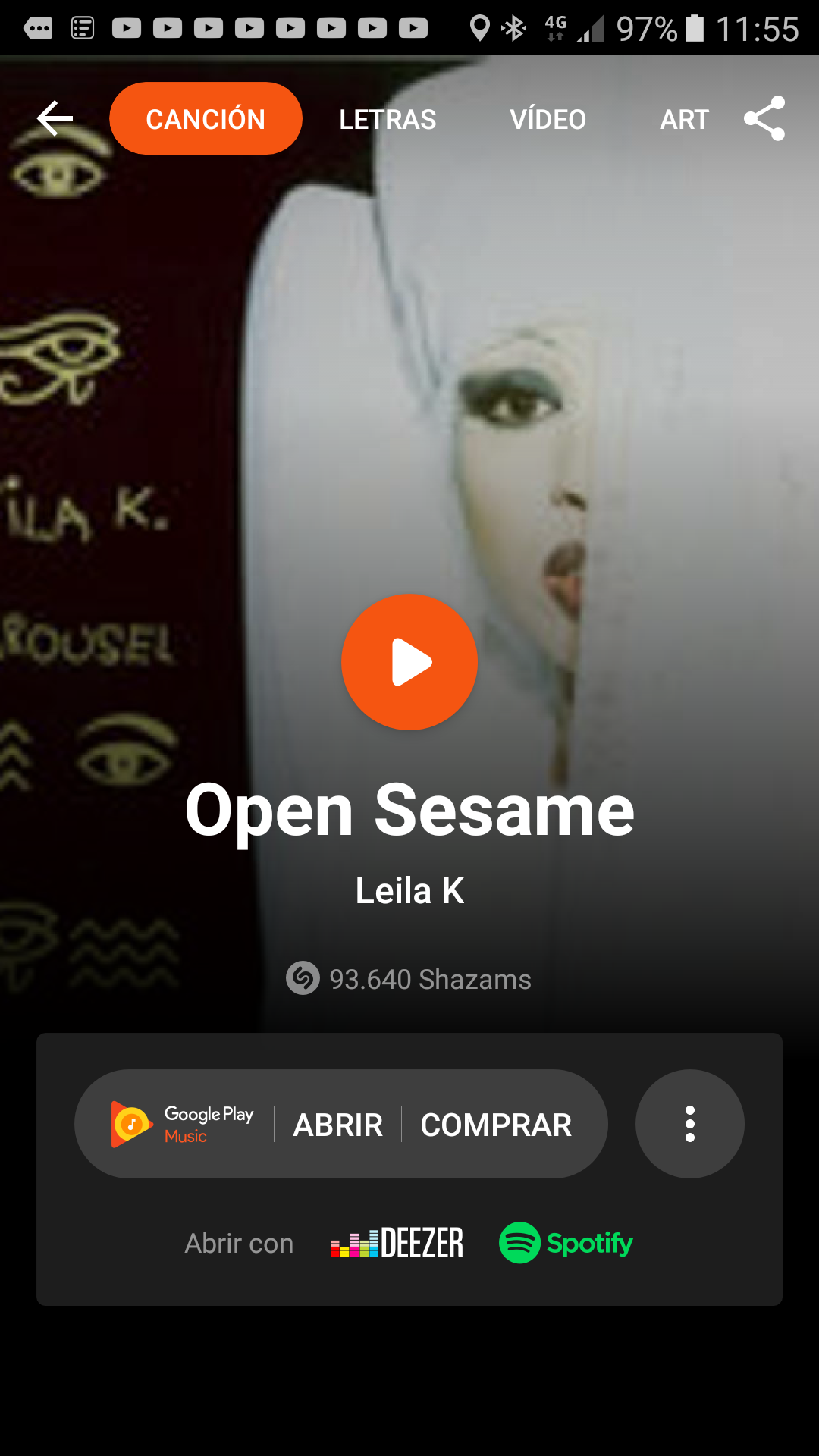This screenshot has height=1456, width=819.
Task: Select the Canción tab
Action: click(206, 119)
